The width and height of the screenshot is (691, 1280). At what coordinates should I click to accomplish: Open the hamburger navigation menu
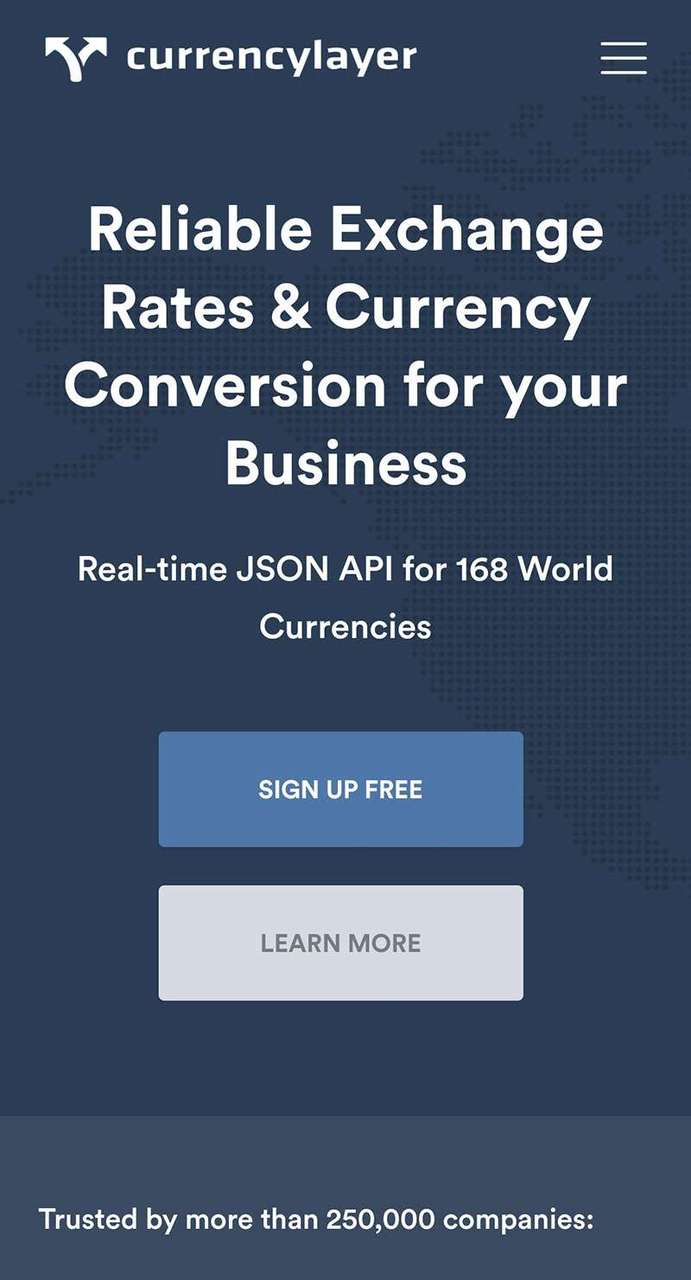[x=623, y=58]
